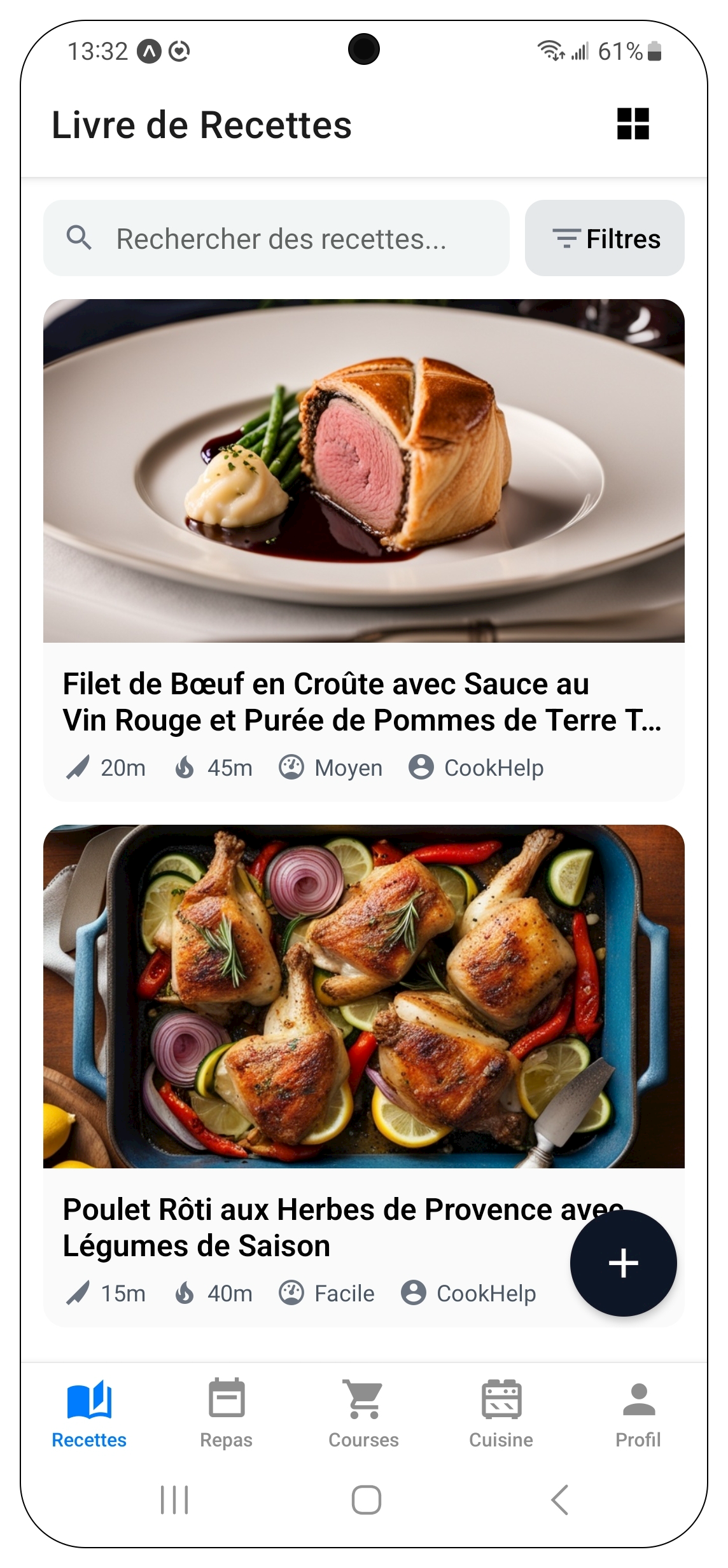Tap the difficulty gauge icon on beef recipe
The height and width of the screenshot is (1568, 728).
tap(291, 767)
